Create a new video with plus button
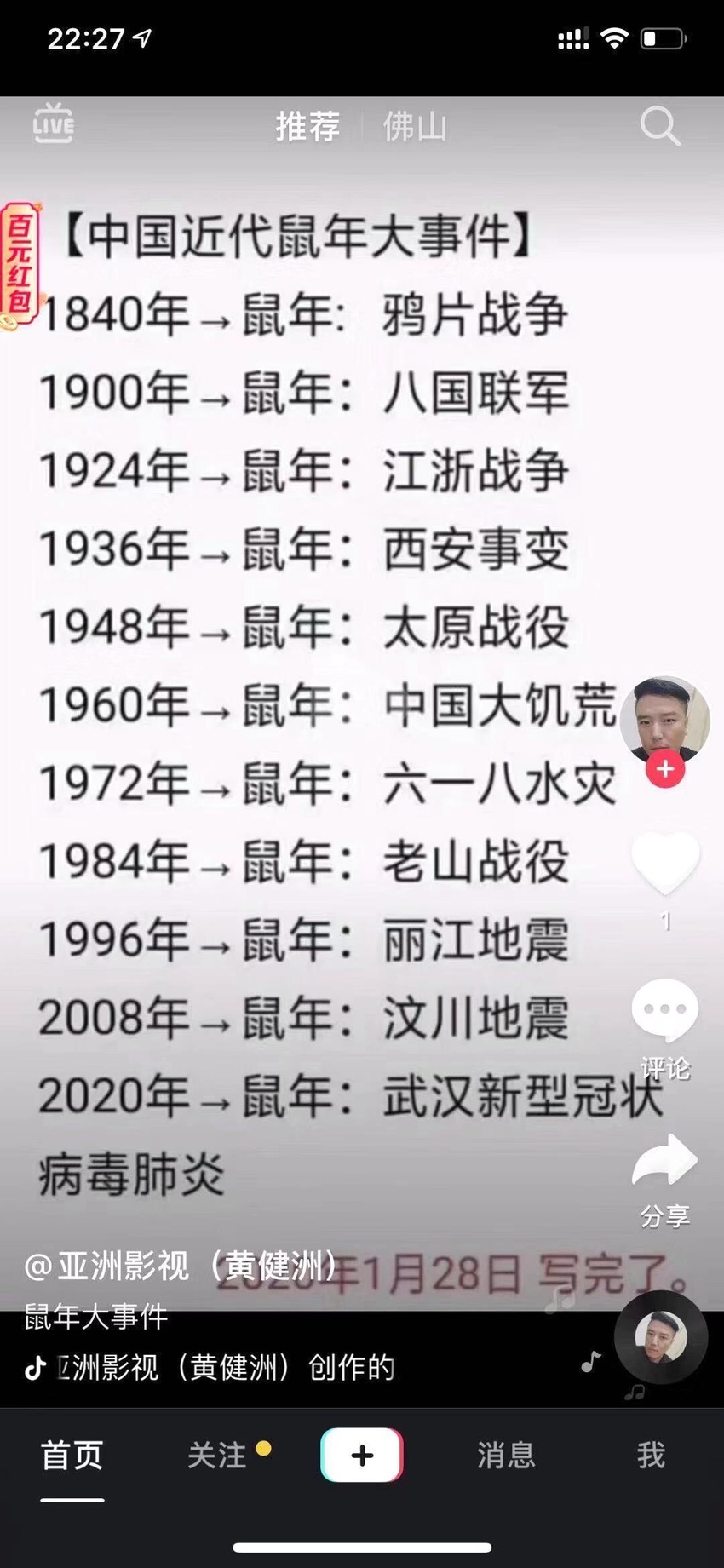Viewport: 724px width, 1568px height. 362,1456
